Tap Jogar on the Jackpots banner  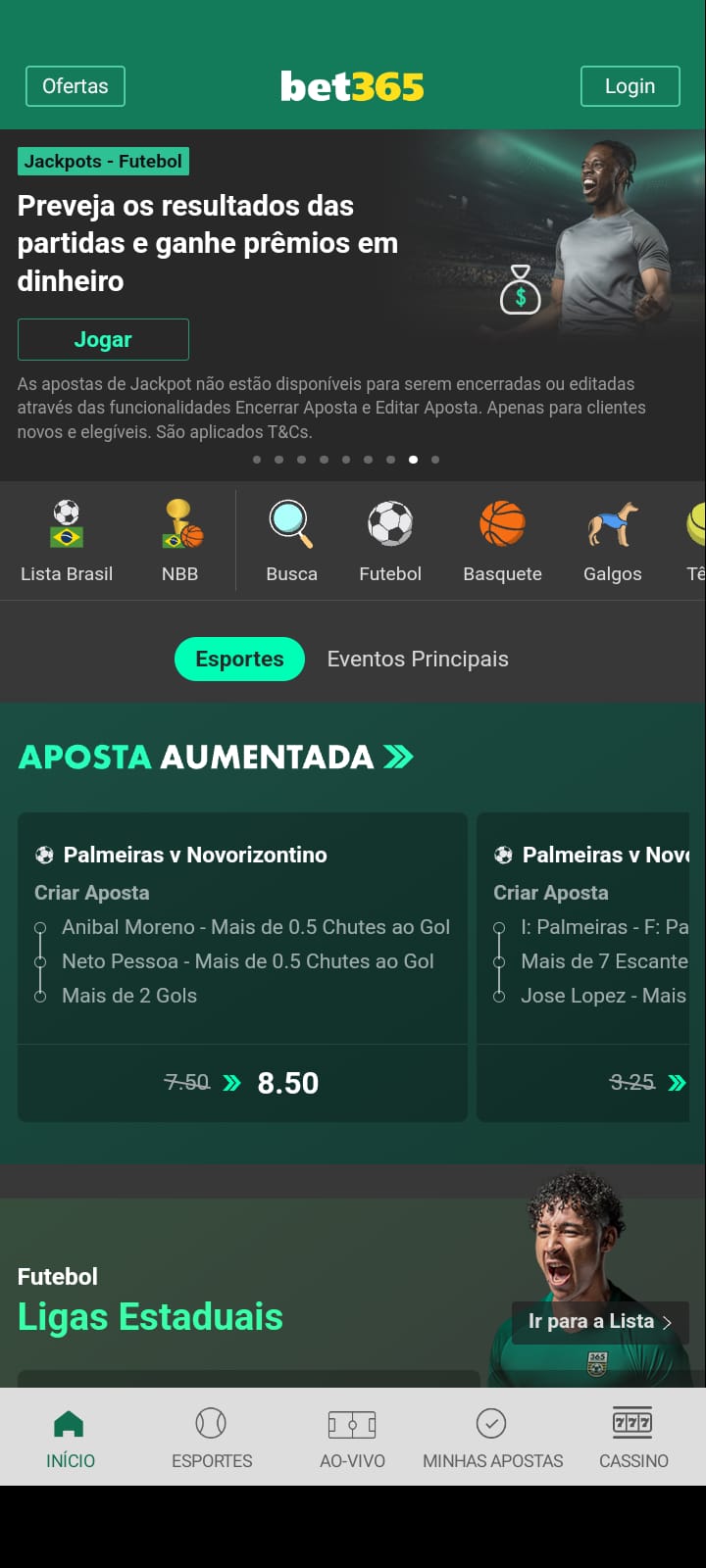click(103, 339)
